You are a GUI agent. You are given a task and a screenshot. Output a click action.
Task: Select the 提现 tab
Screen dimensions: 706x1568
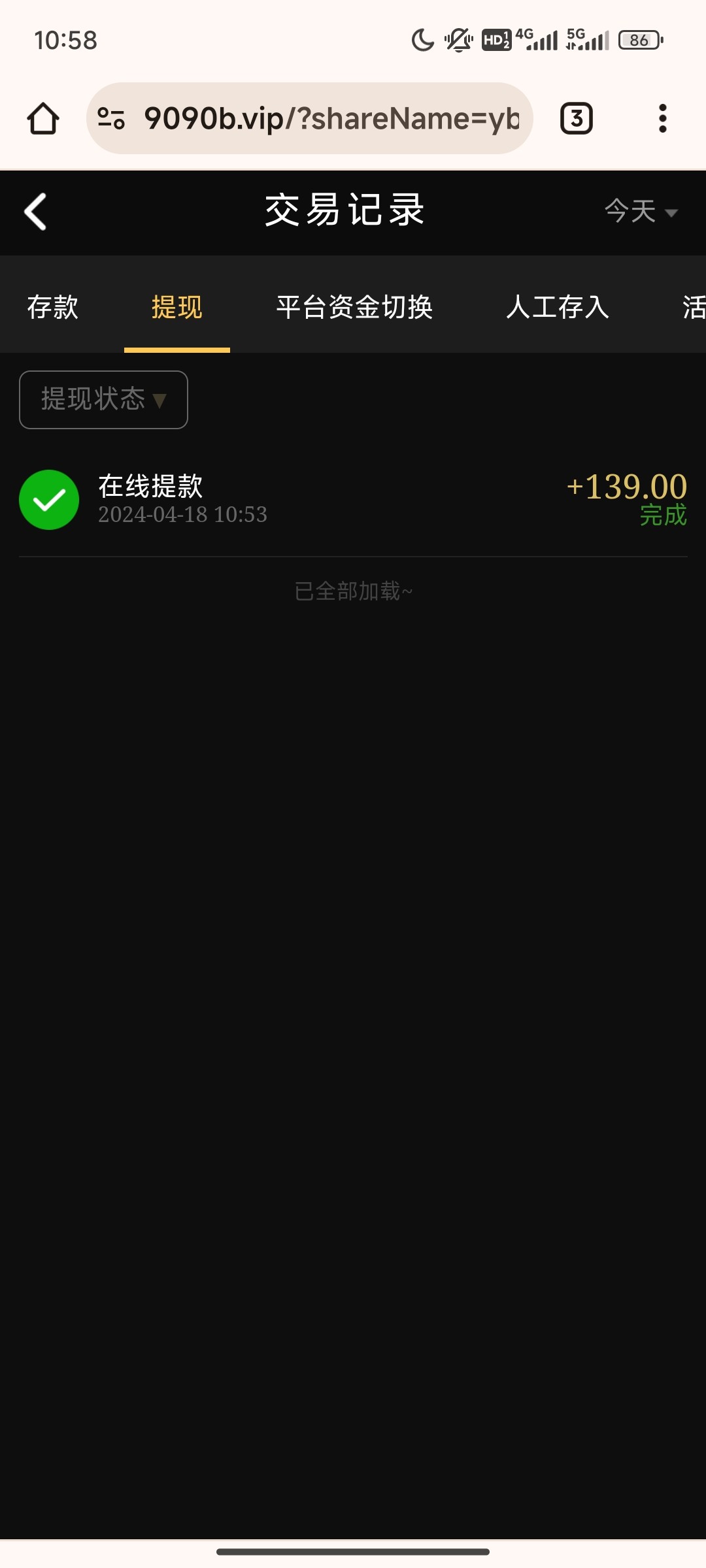176,307
